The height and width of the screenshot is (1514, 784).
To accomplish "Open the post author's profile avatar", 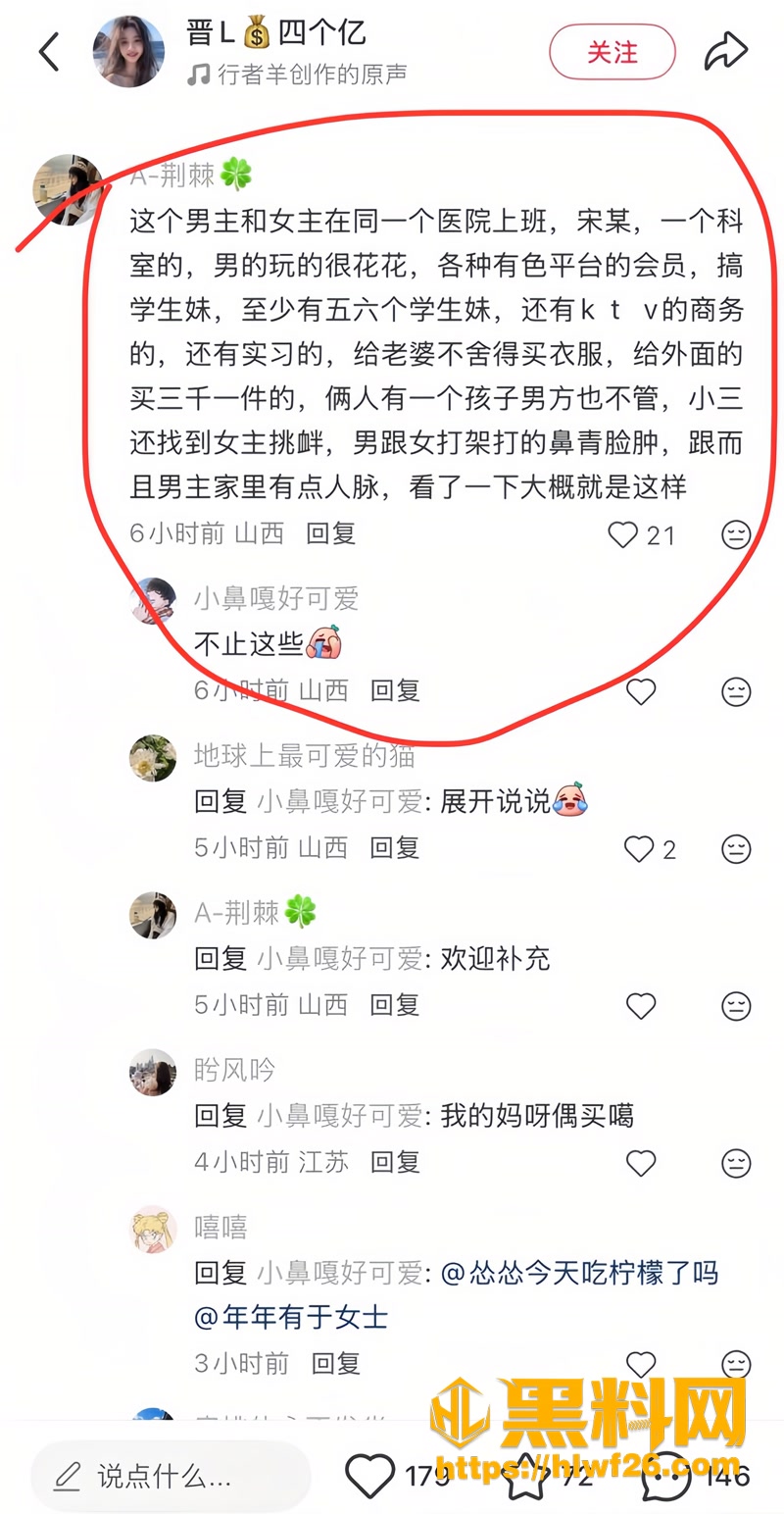I will click(128, 51).
